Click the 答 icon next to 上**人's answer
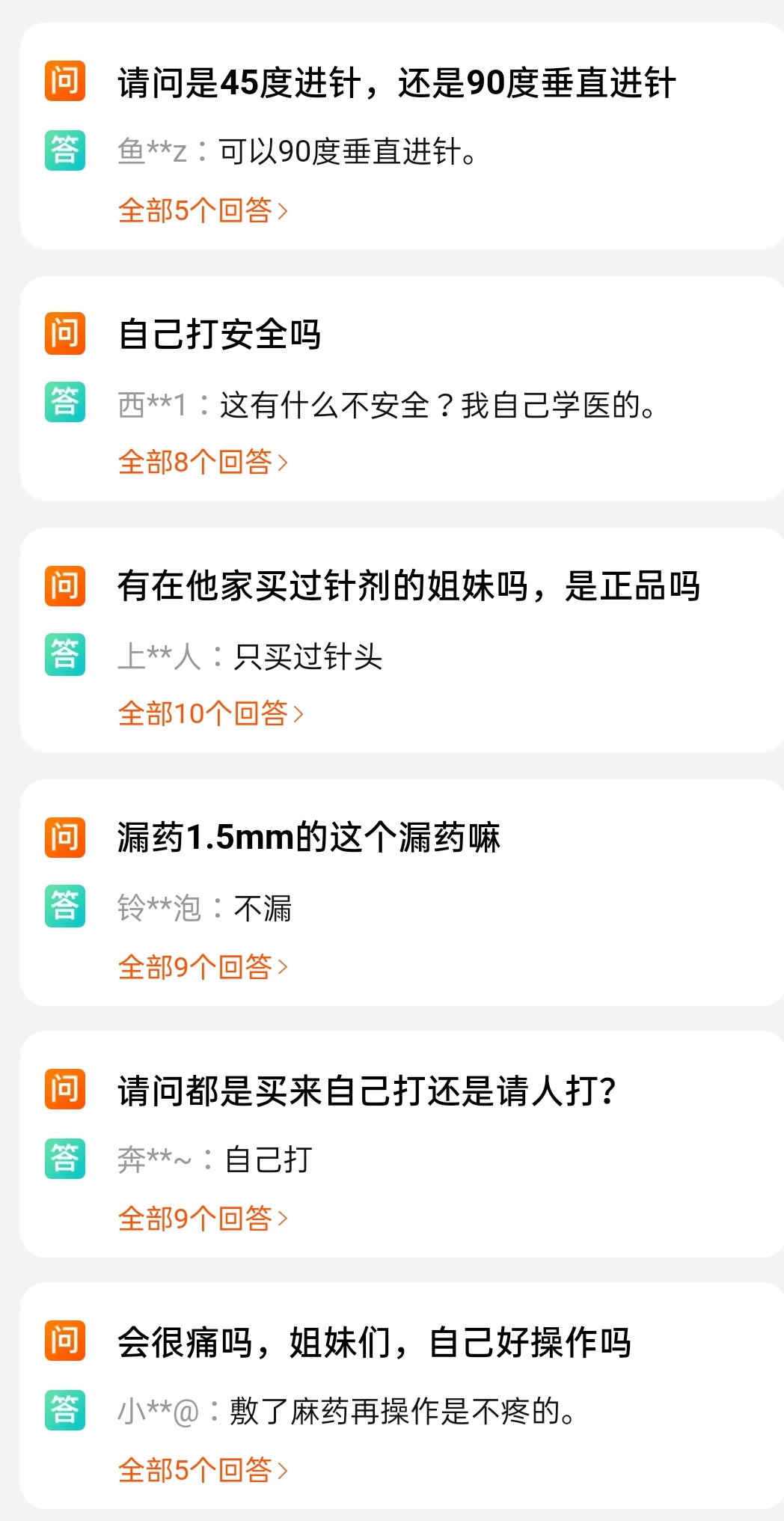The width and height of the screenshot is (784, 1521). 64,656
